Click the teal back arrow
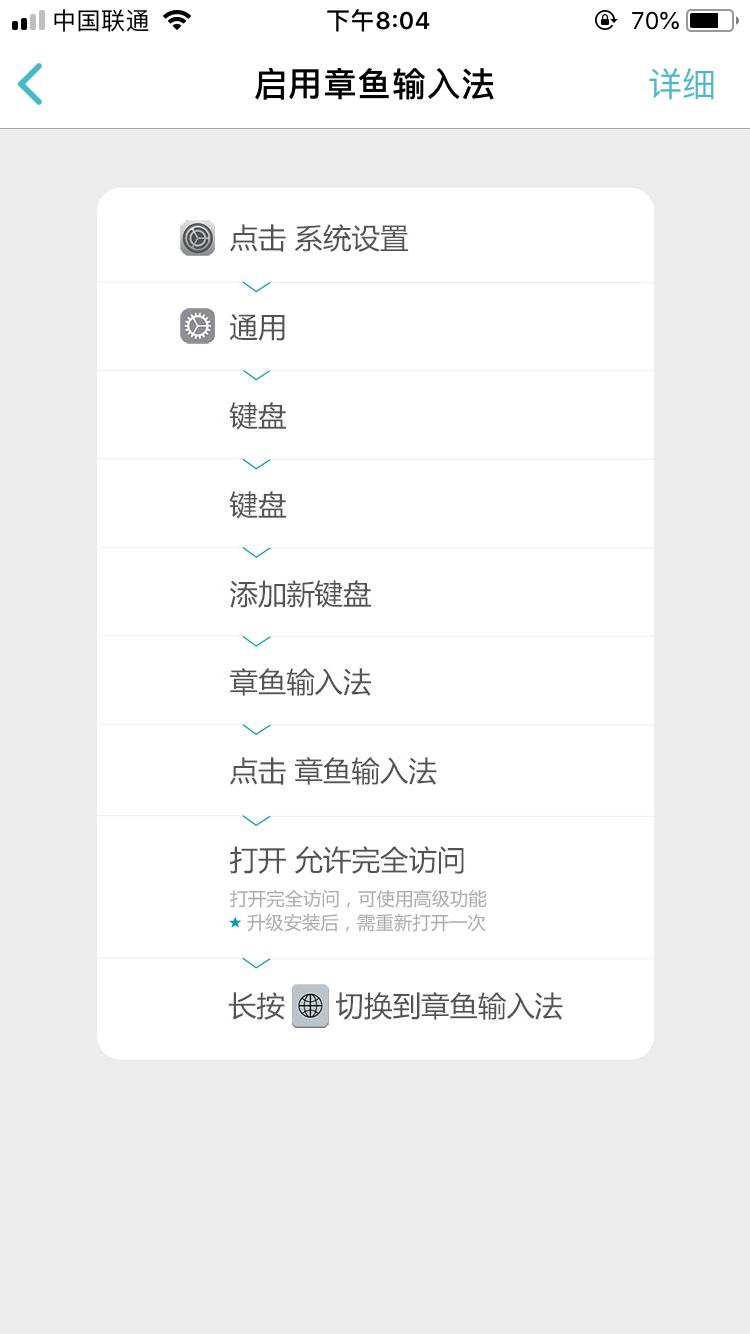The width and height of the screenshot is (750, 1334). (30, 84)
